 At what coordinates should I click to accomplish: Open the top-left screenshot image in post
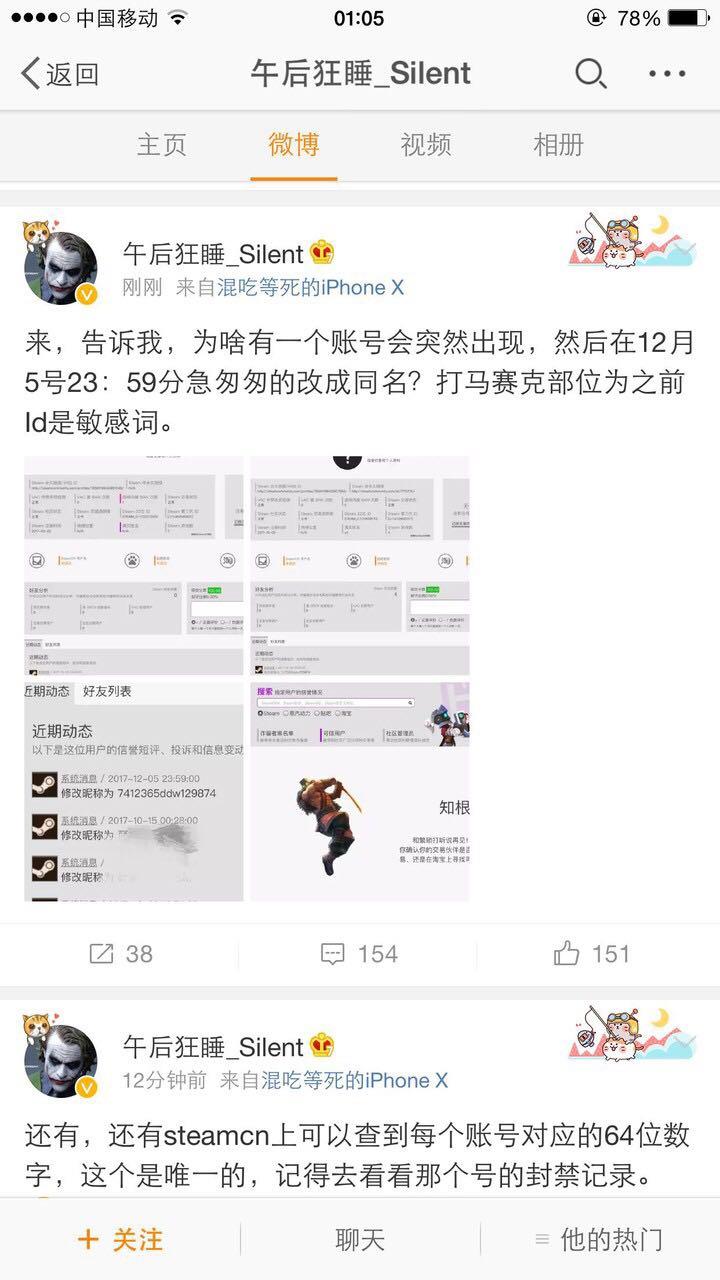coord(134,564)
